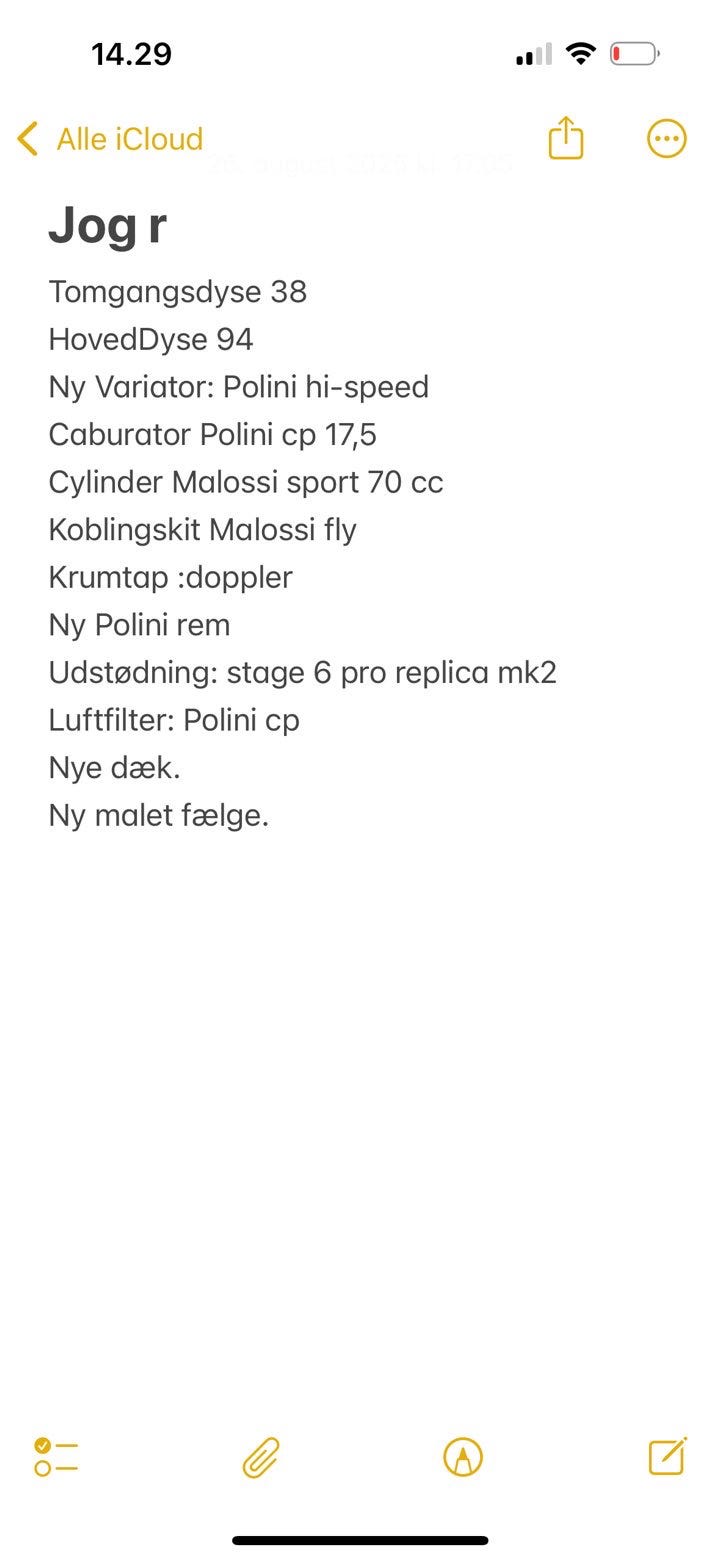Tap the Wi-Fi status icon
The height and width of the screenshot is (1560, 720).
point(580,54)
